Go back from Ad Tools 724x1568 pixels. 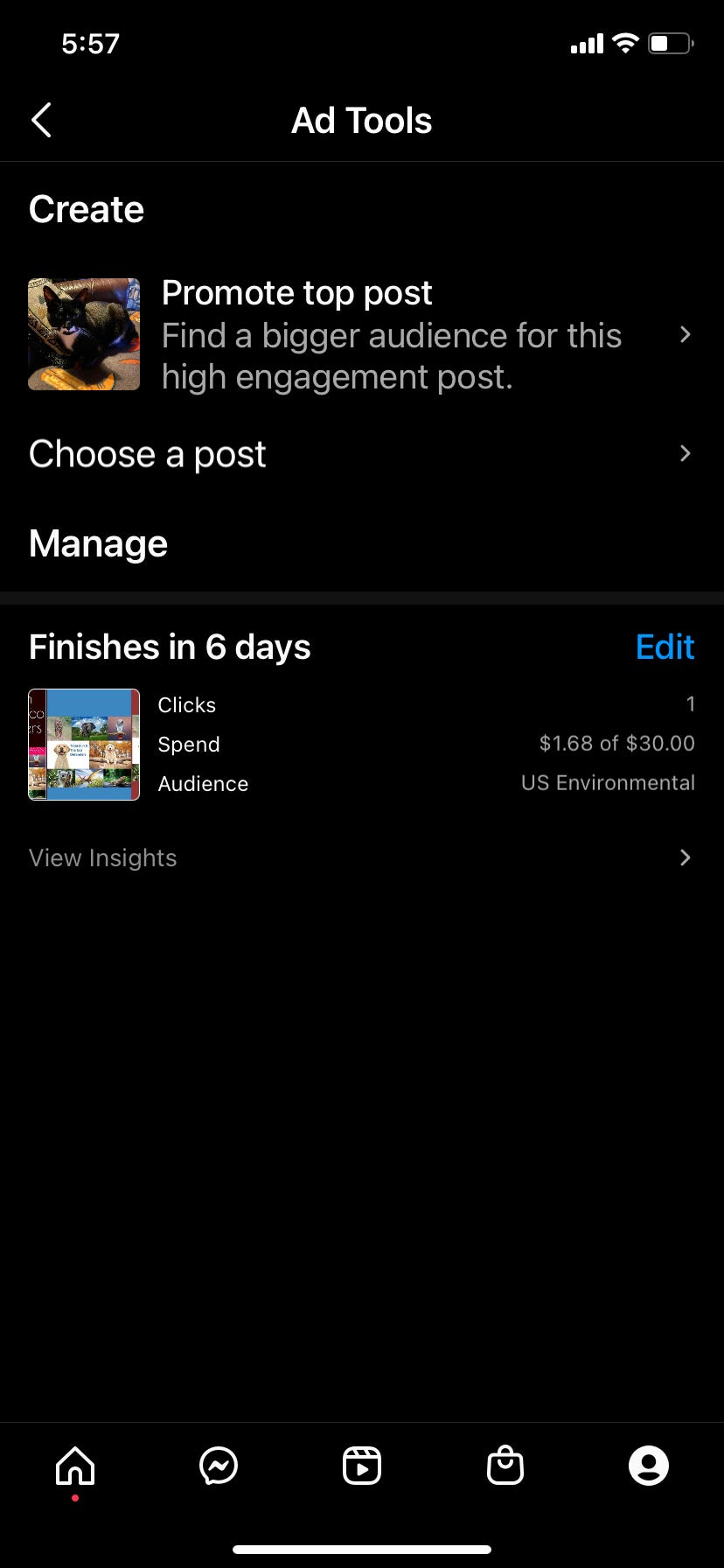click(x=42, y=121)
